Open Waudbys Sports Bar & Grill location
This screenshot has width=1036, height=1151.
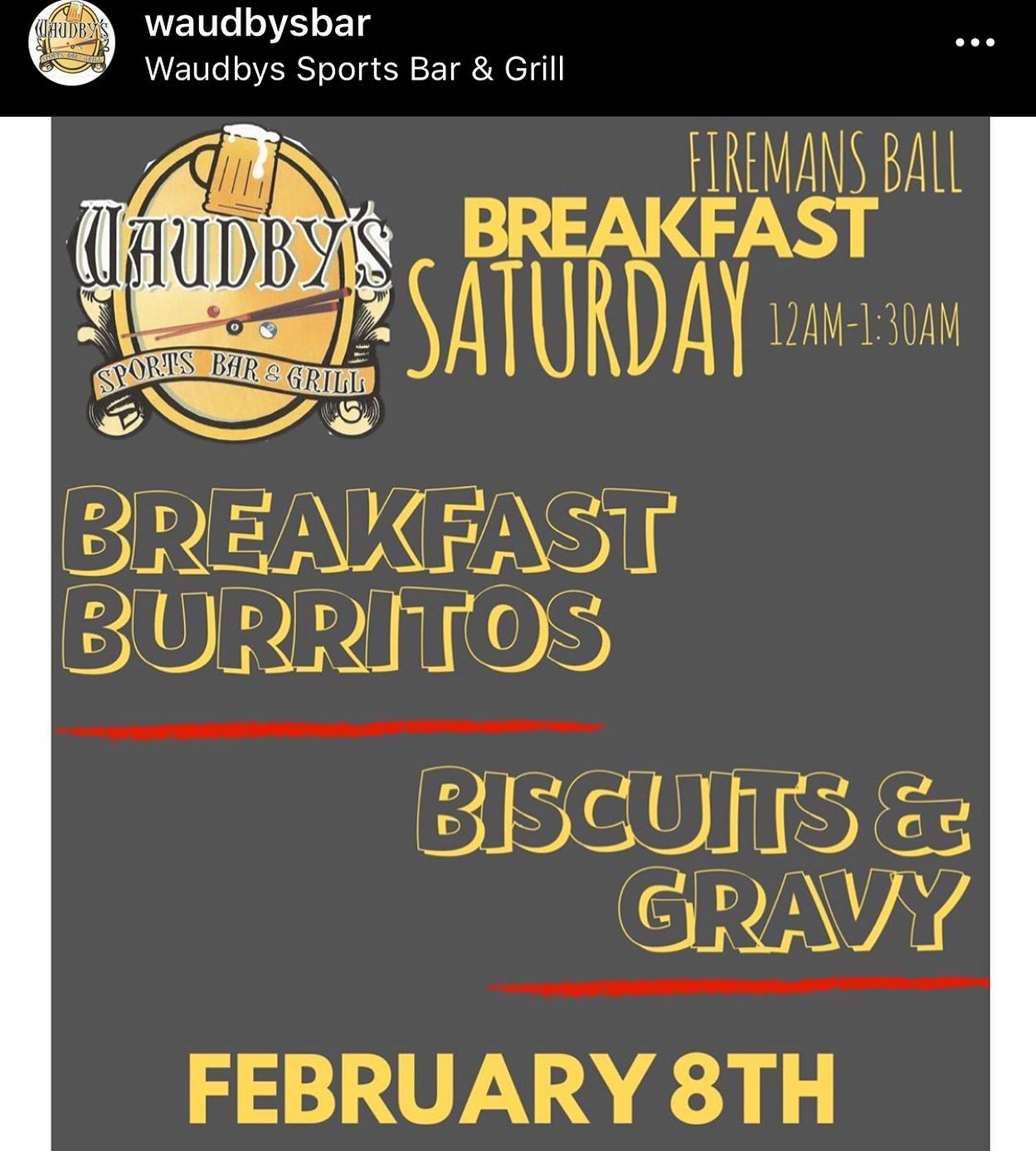click(x=354, y=70)
